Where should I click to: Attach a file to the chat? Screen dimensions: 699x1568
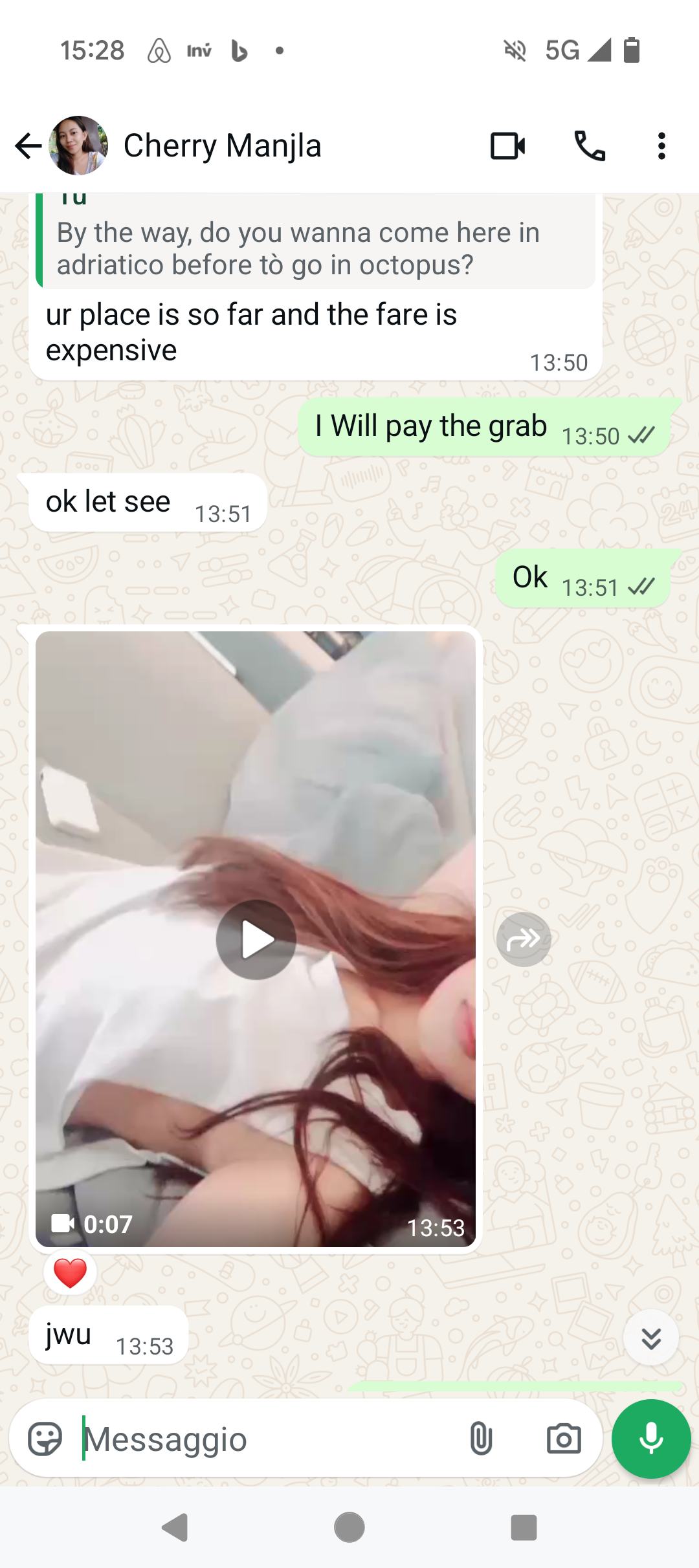click(x=481, y=1439)
